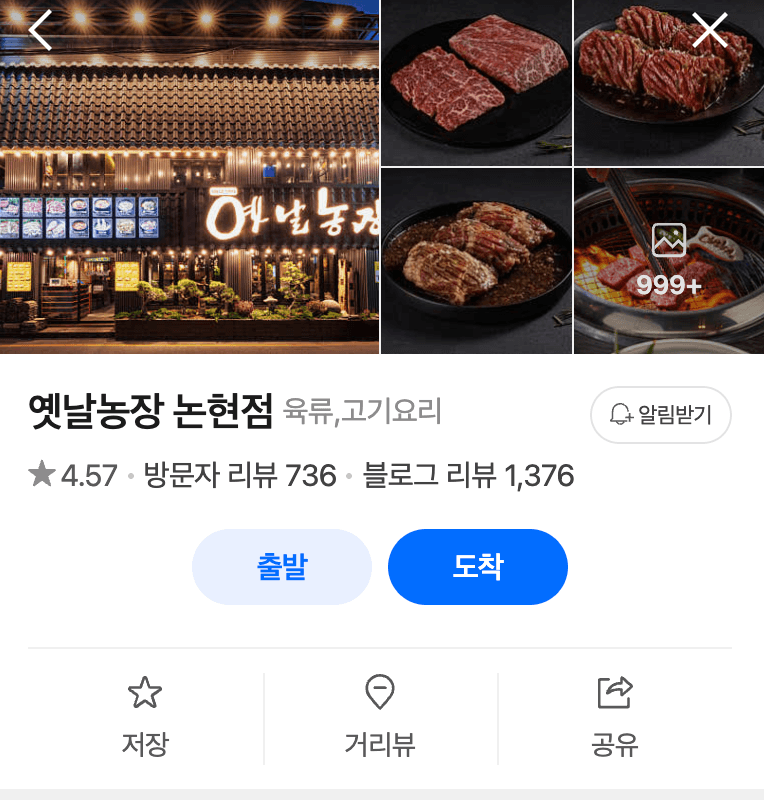Set destination with 도착 button
This screenshot has width=764, height=800.
coord(477,566)
